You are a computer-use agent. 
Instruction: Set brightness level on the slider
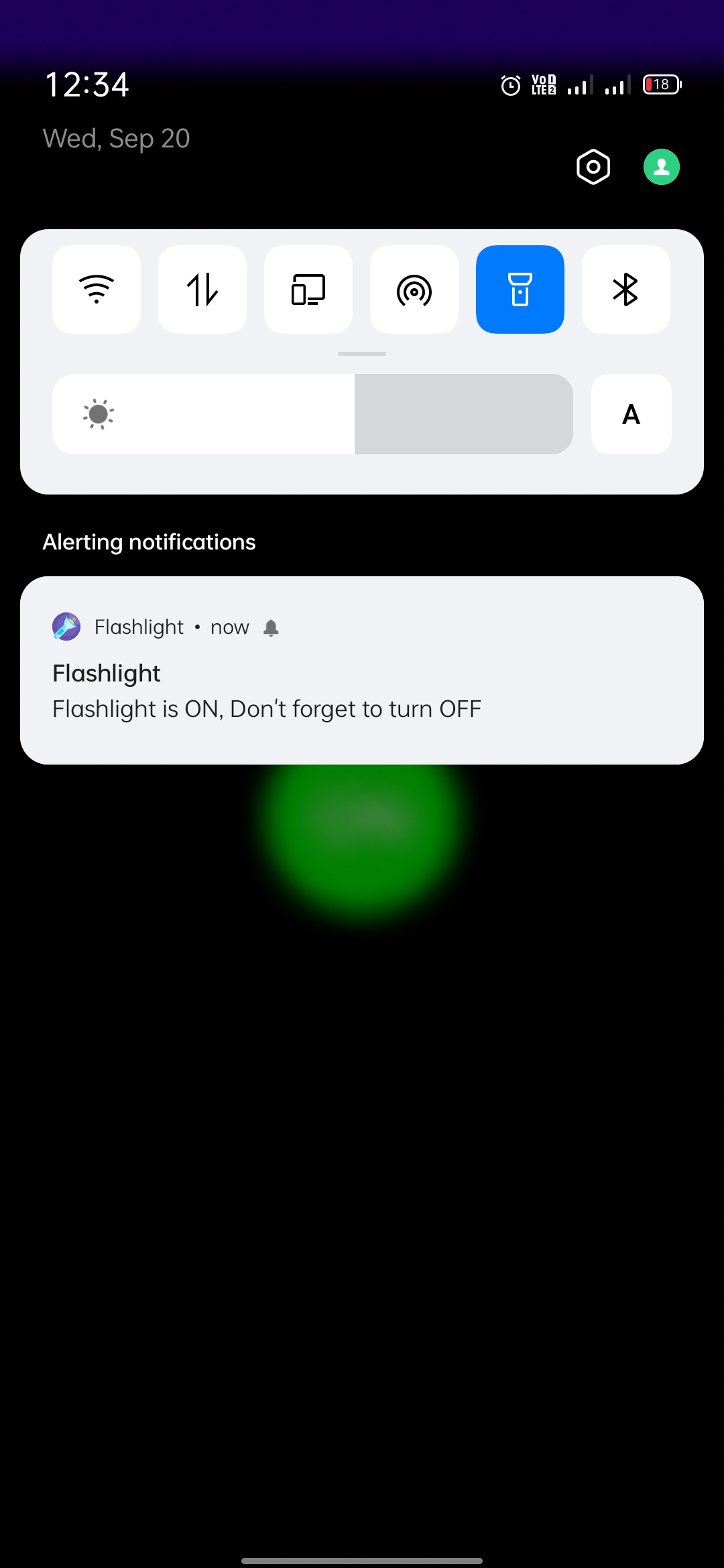pos(312,414)
